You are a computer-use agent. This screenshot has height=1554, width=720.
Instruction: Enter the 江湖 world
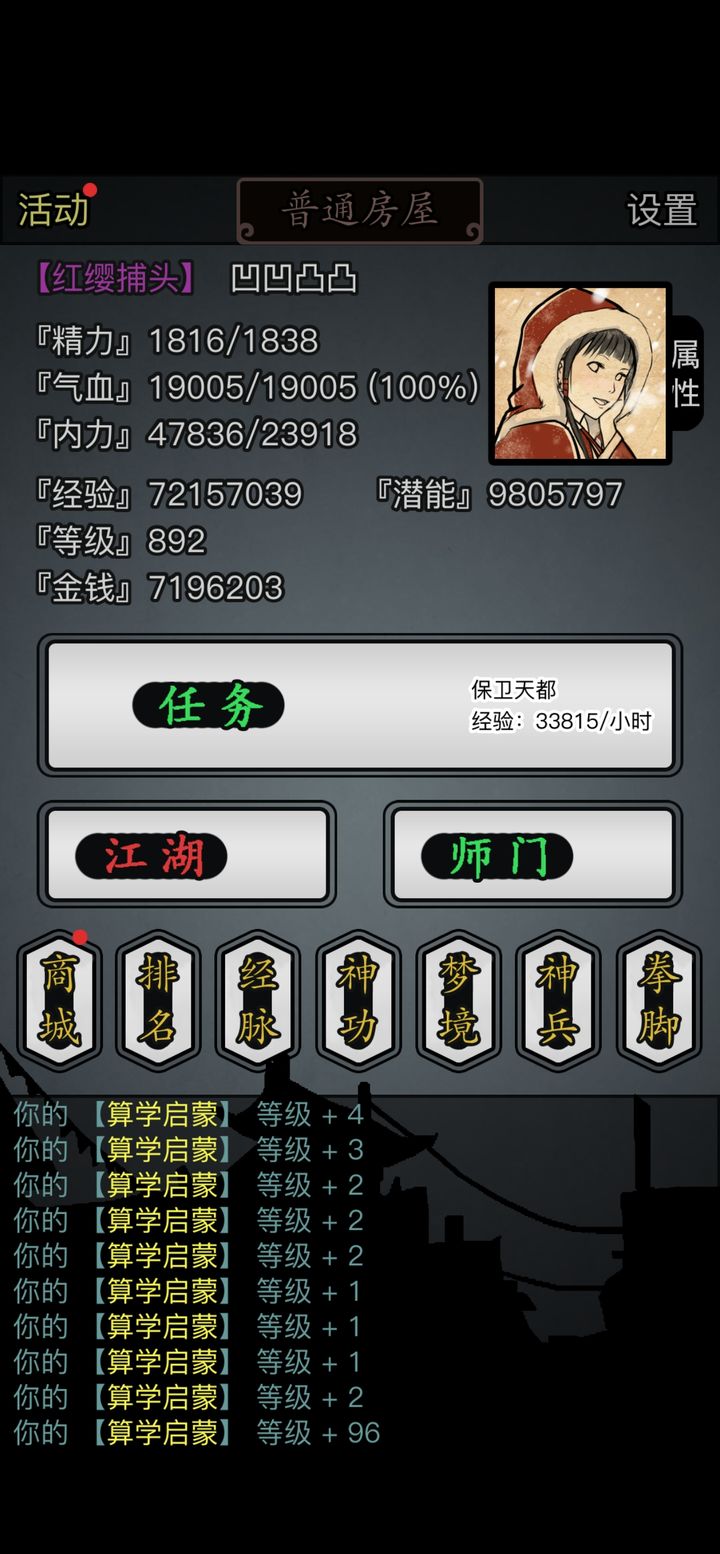(x=186, y=855)
